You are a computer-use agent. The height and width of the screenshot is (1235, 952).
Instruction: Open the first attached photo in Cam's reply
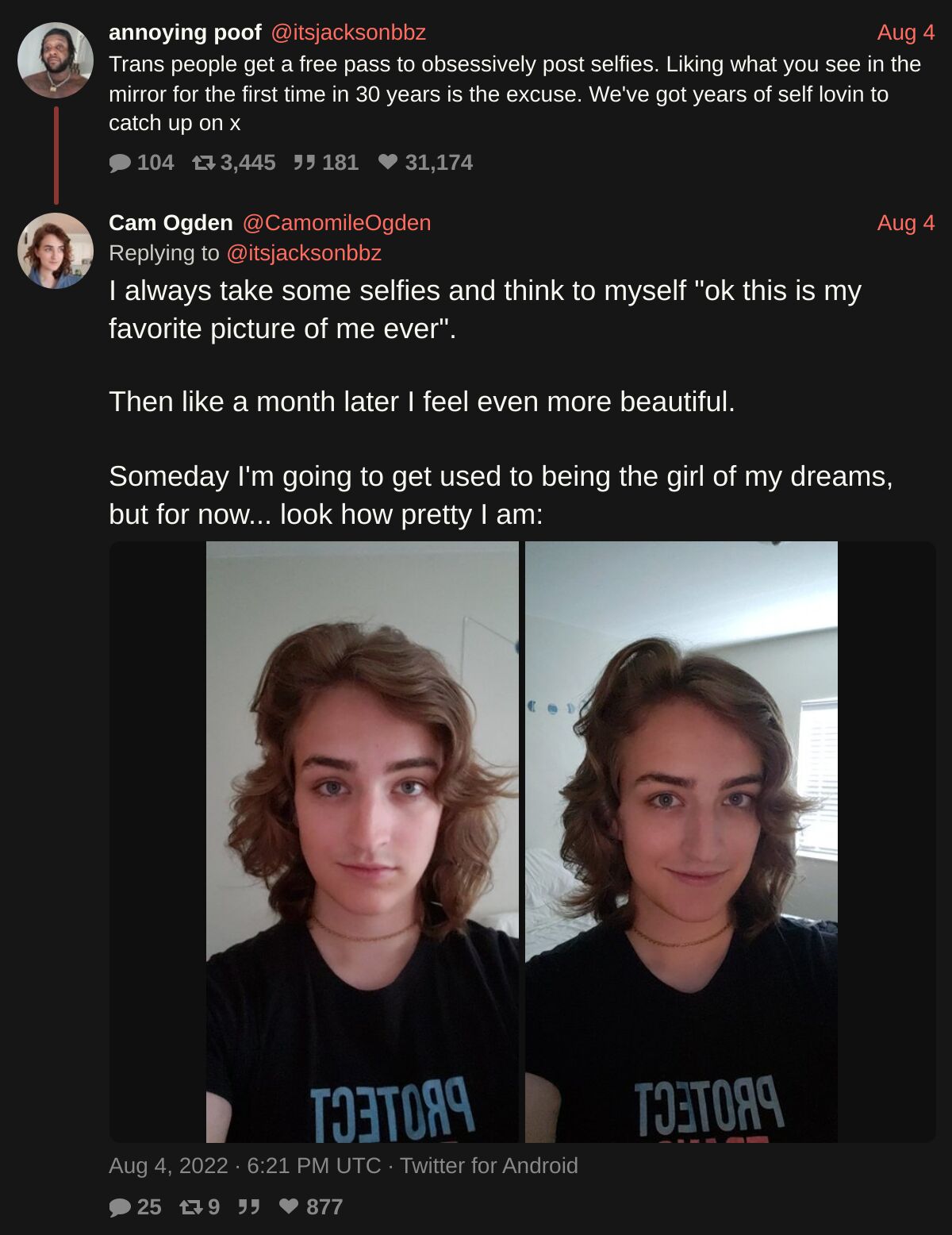[x=362, y=841]
